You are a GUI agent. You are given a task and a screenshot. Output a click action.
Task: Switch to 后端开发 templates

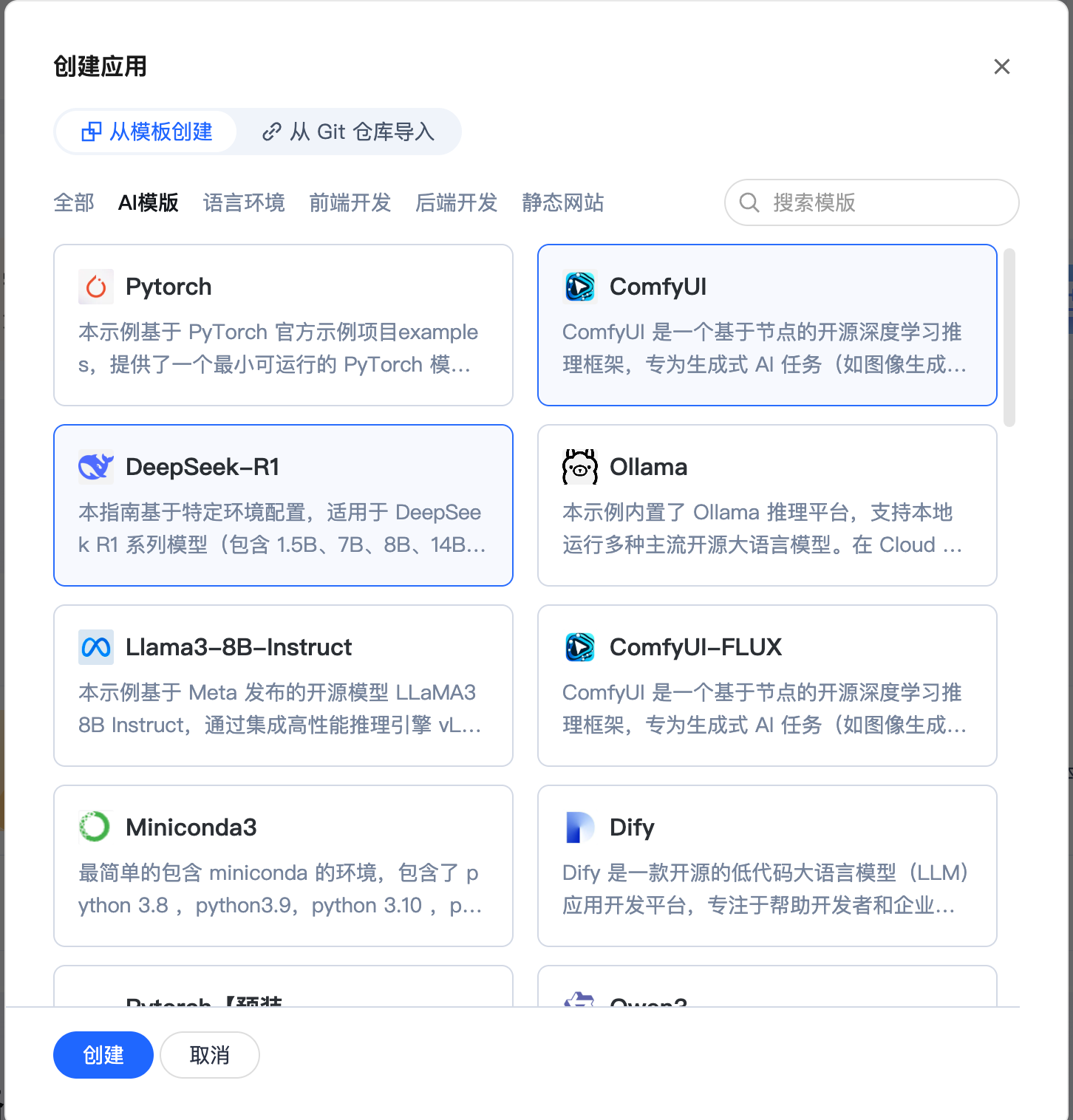coord(456,202)
